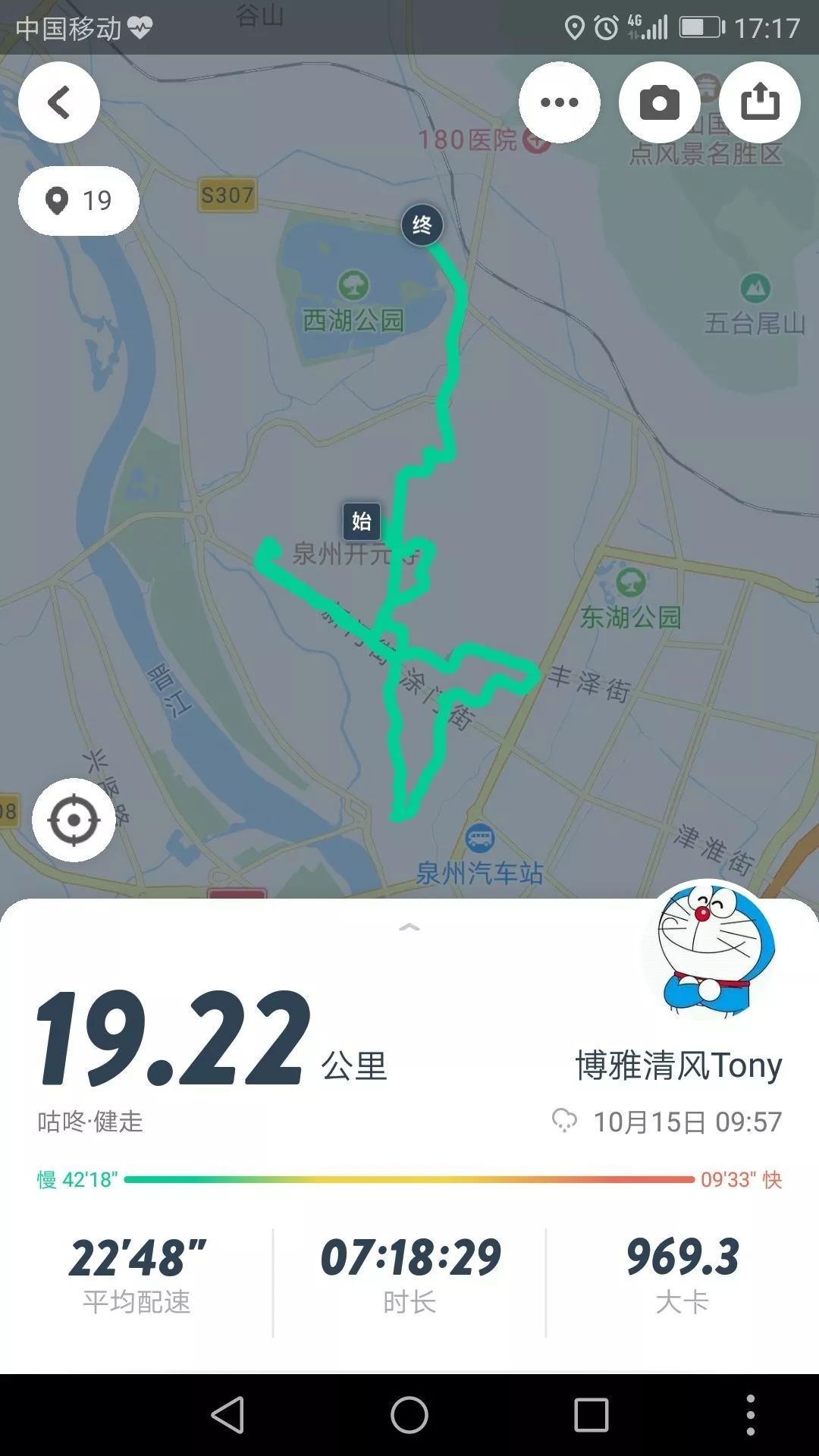The width and height of the screenshot is (819, 1456).
Task: Tap the system back button
Action: pos(227,1415)
